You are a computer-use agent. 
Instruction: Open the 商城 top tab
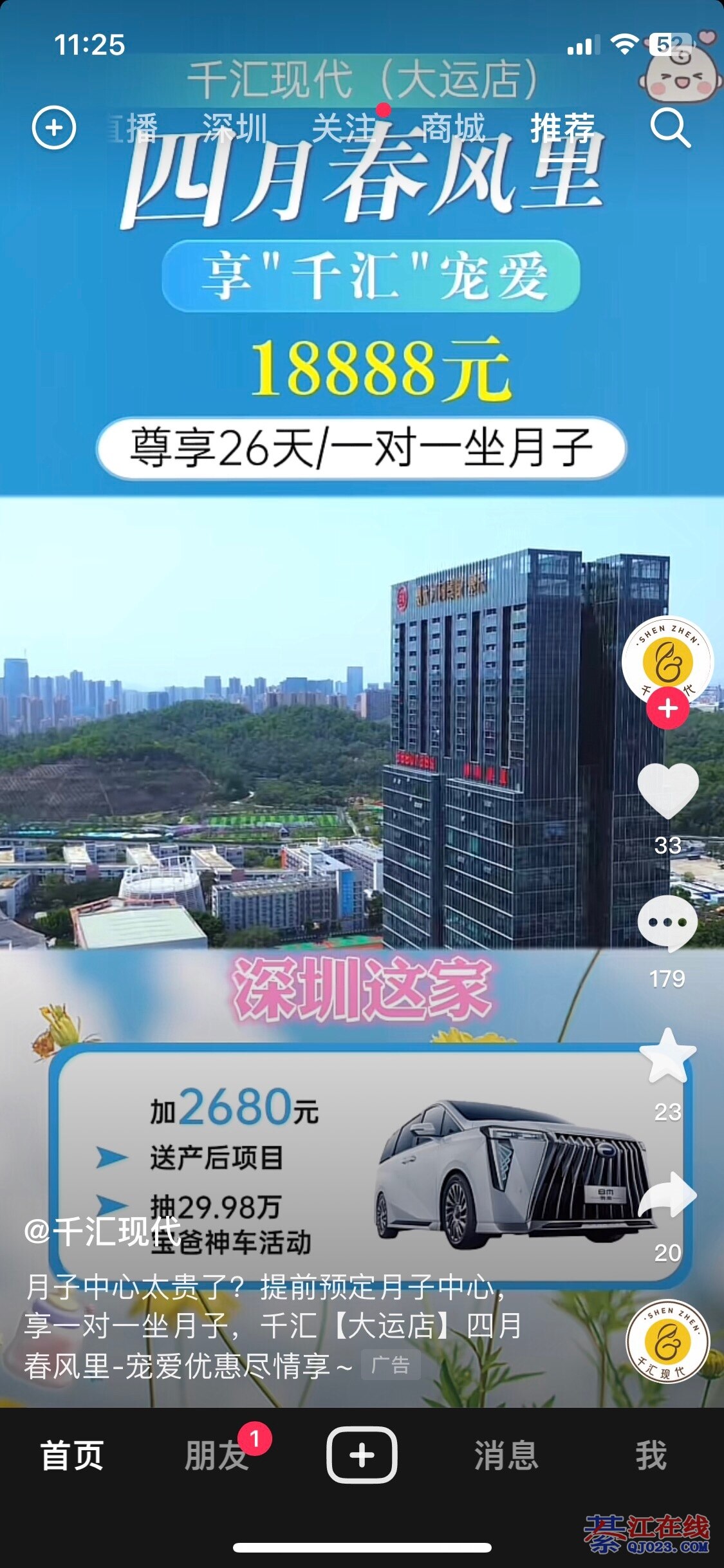pos(453,128)
